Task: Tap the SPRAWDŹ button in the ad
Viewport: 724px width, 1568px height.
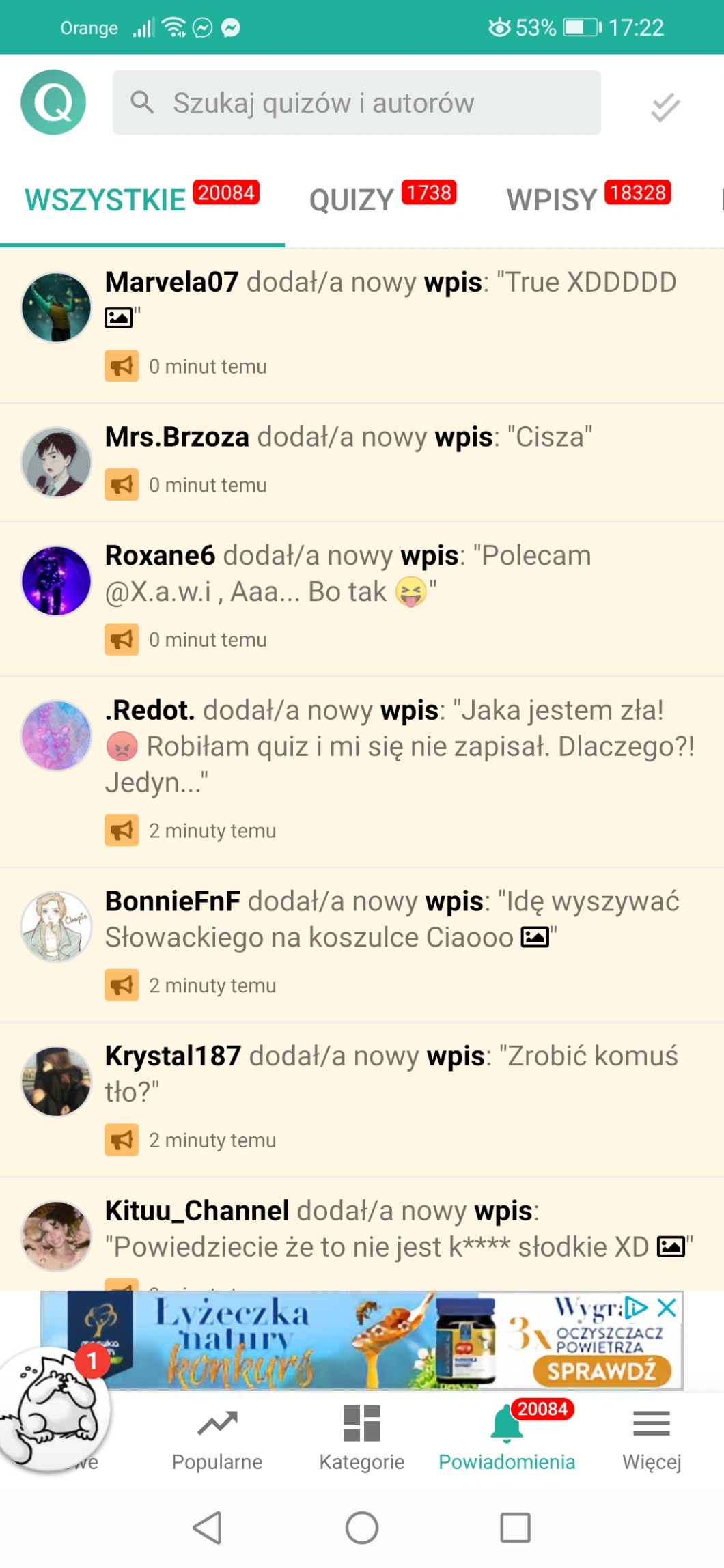Action: click(x=602, y=1371)
